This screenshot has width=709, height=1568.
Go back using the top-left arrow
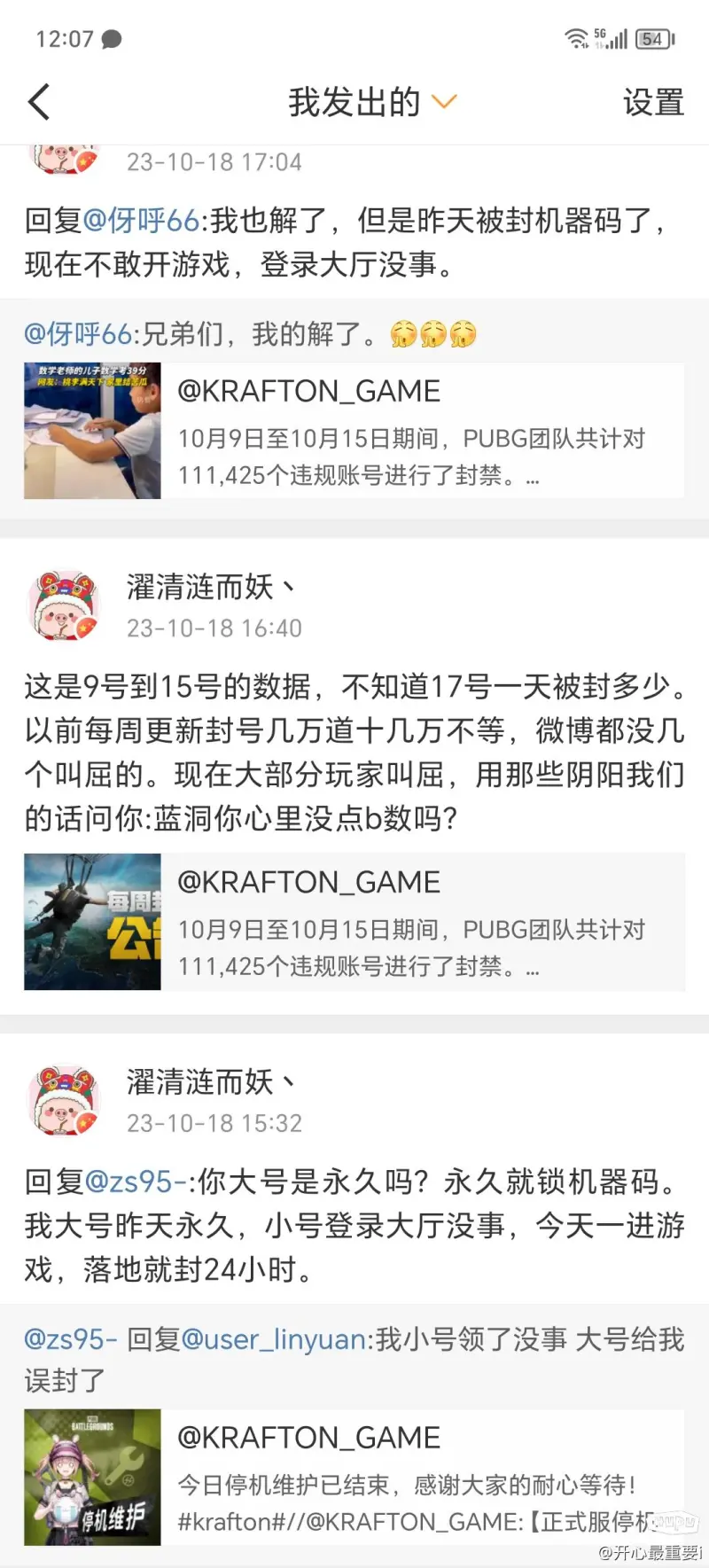[39, 102]
